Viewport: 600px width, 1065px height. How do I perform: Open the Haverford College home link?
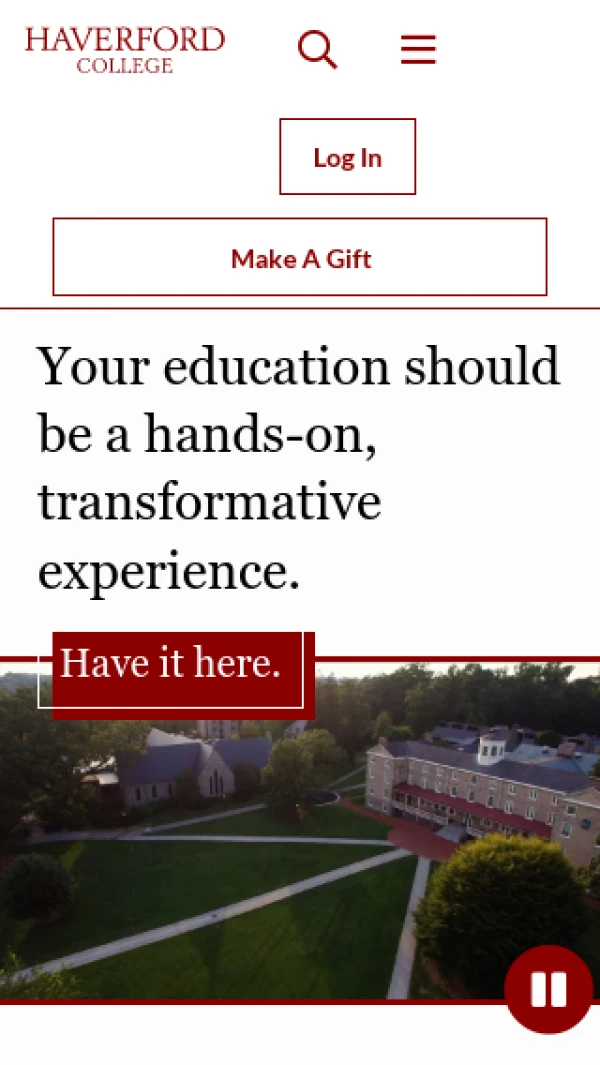click(x=125, y=49)
